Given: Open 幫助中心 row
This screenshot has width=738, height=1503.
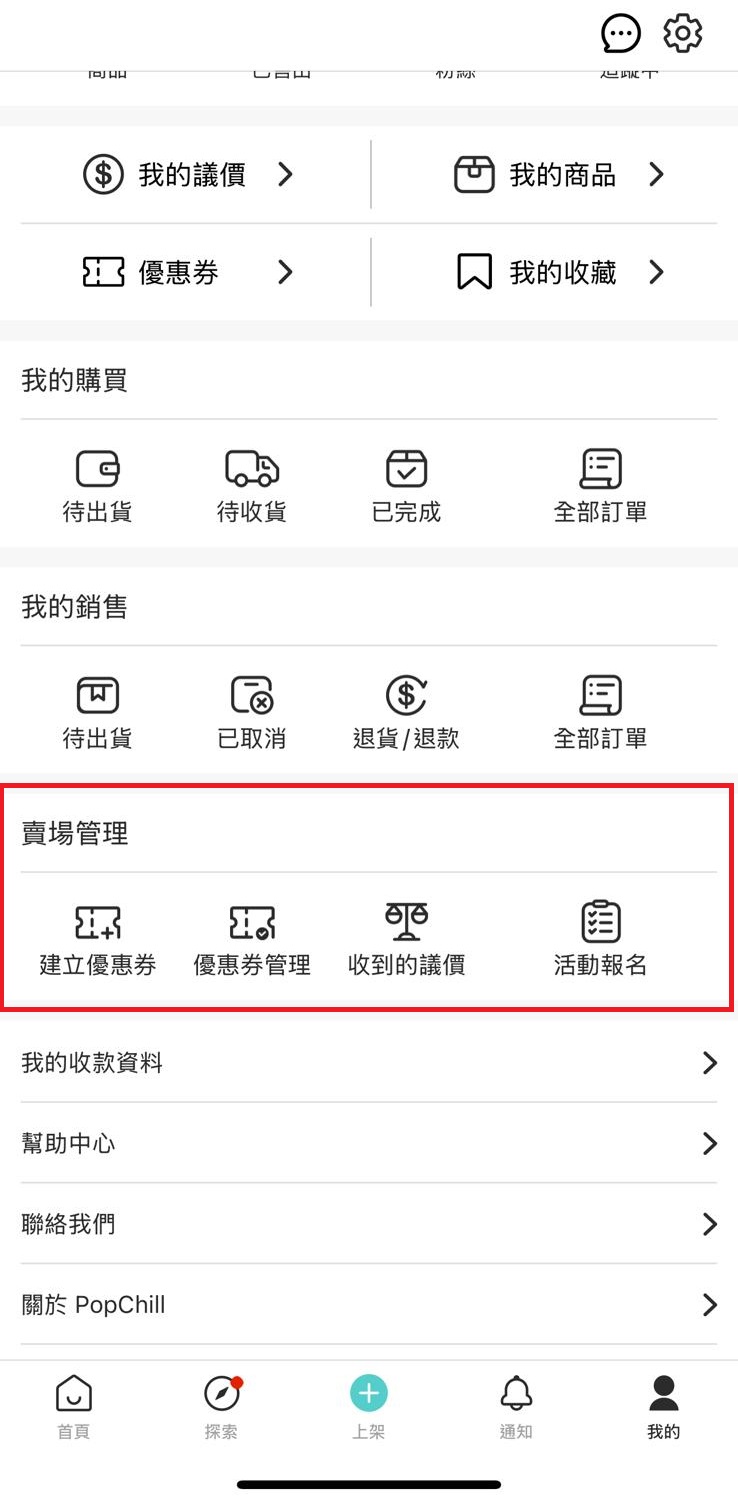Looking at the screenshot, I should pyautogui.click(x=369, y=1143).
